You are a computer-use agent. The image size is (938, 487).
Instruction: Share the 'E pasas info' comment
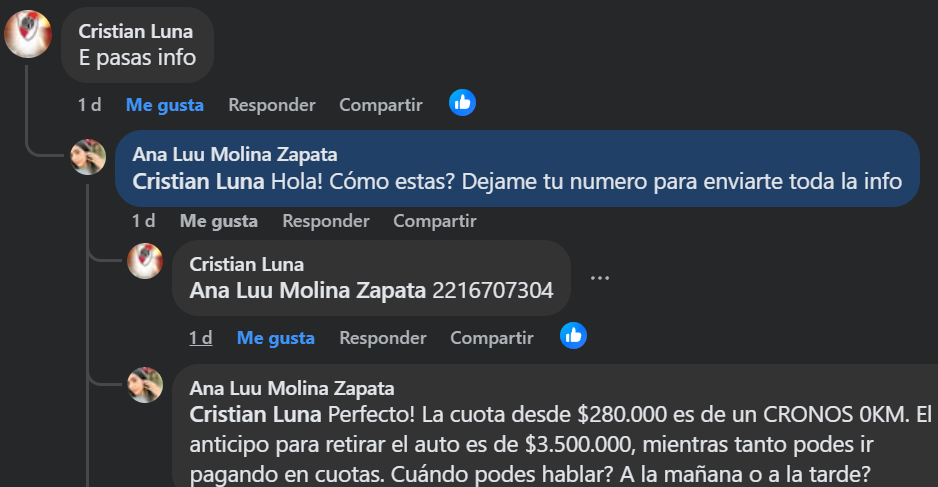[380, 104]
